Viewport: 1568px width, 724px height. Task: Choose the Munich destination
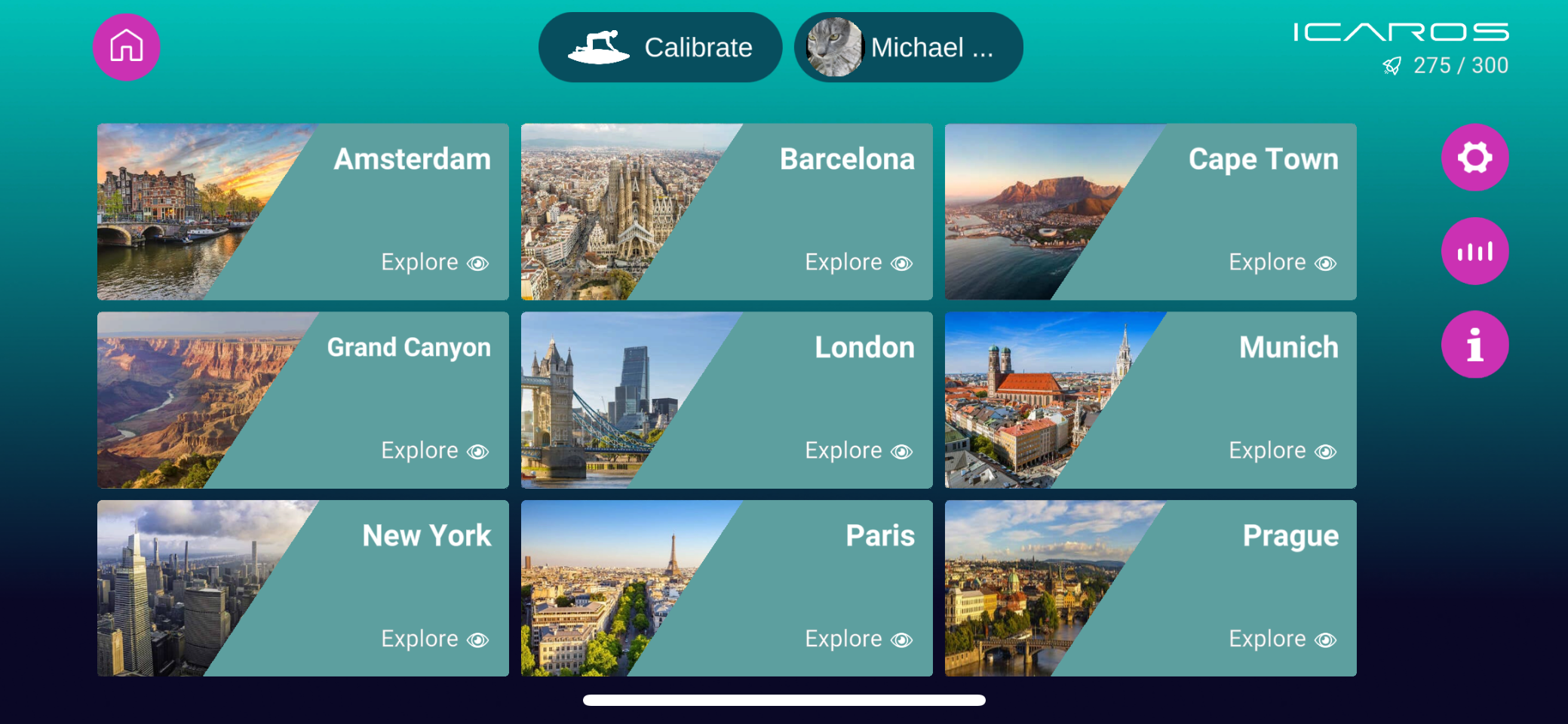(1150, 400)
